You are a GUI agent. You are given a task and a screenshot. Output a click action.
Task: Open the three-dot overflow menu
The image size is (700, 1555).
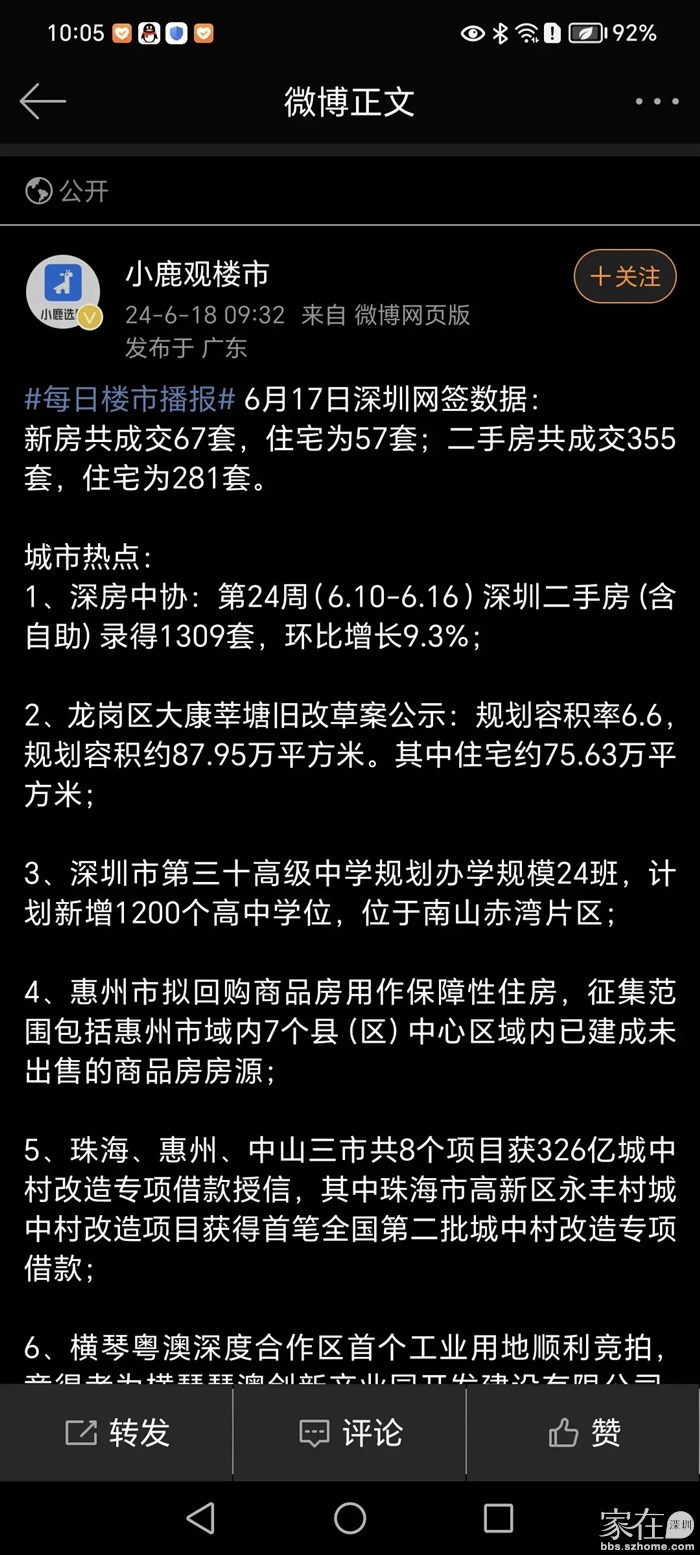click(657, 101)
